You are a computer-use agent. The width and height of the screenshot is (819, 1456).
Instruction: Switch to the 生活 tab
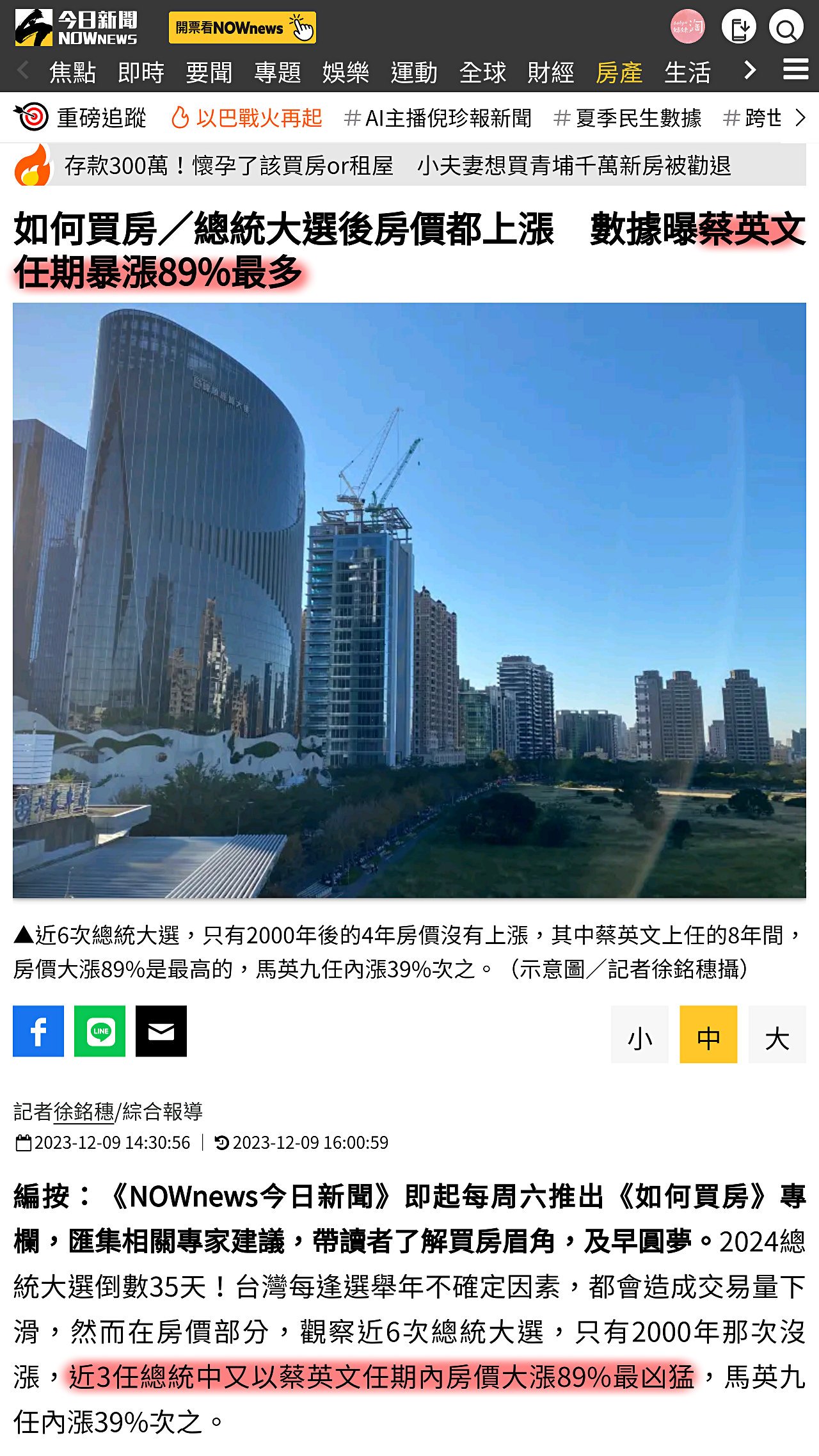pos(687,72)
